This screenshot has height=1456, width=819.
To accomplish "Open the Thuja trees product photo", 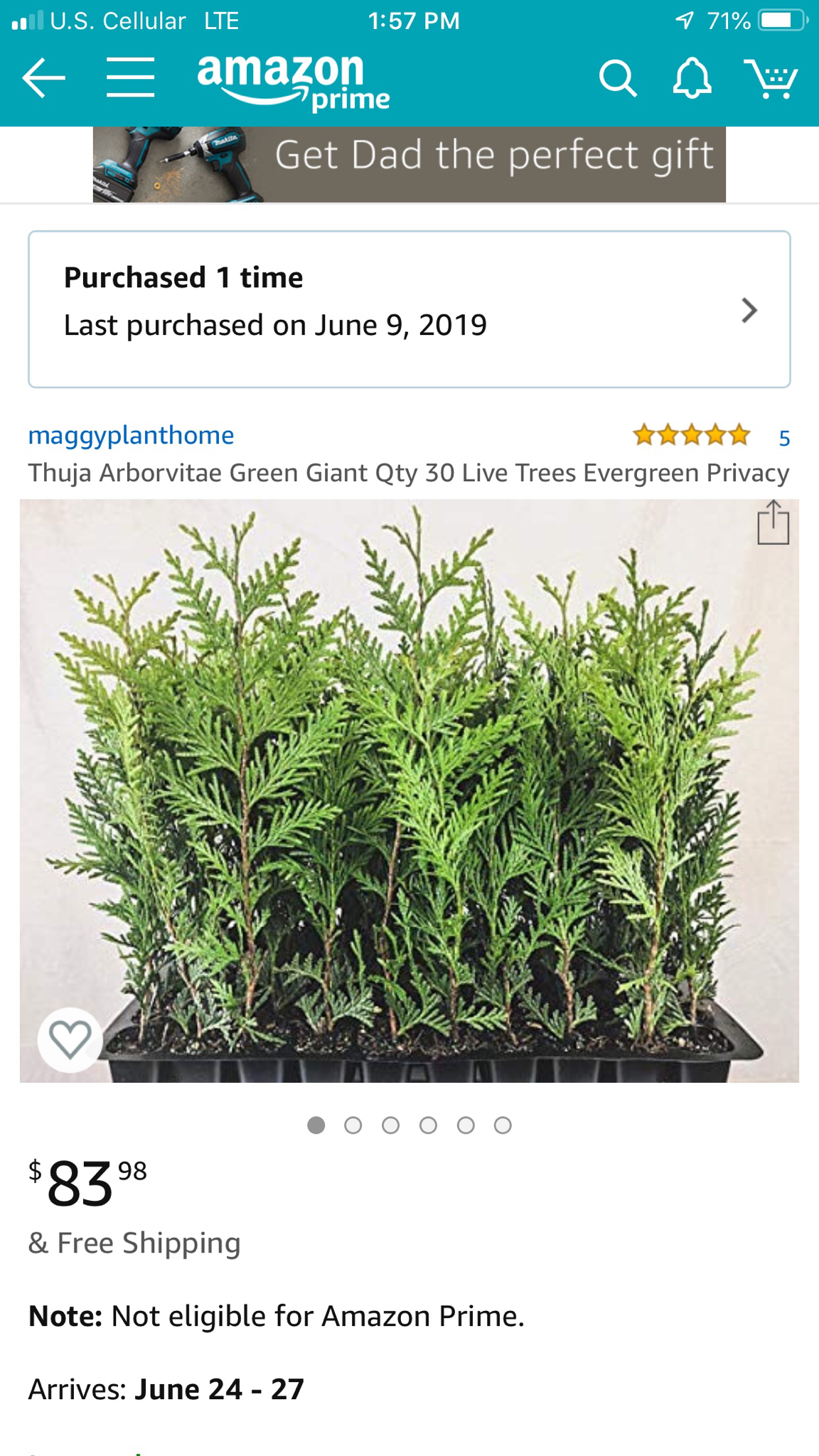I will [x=409, y=791].
